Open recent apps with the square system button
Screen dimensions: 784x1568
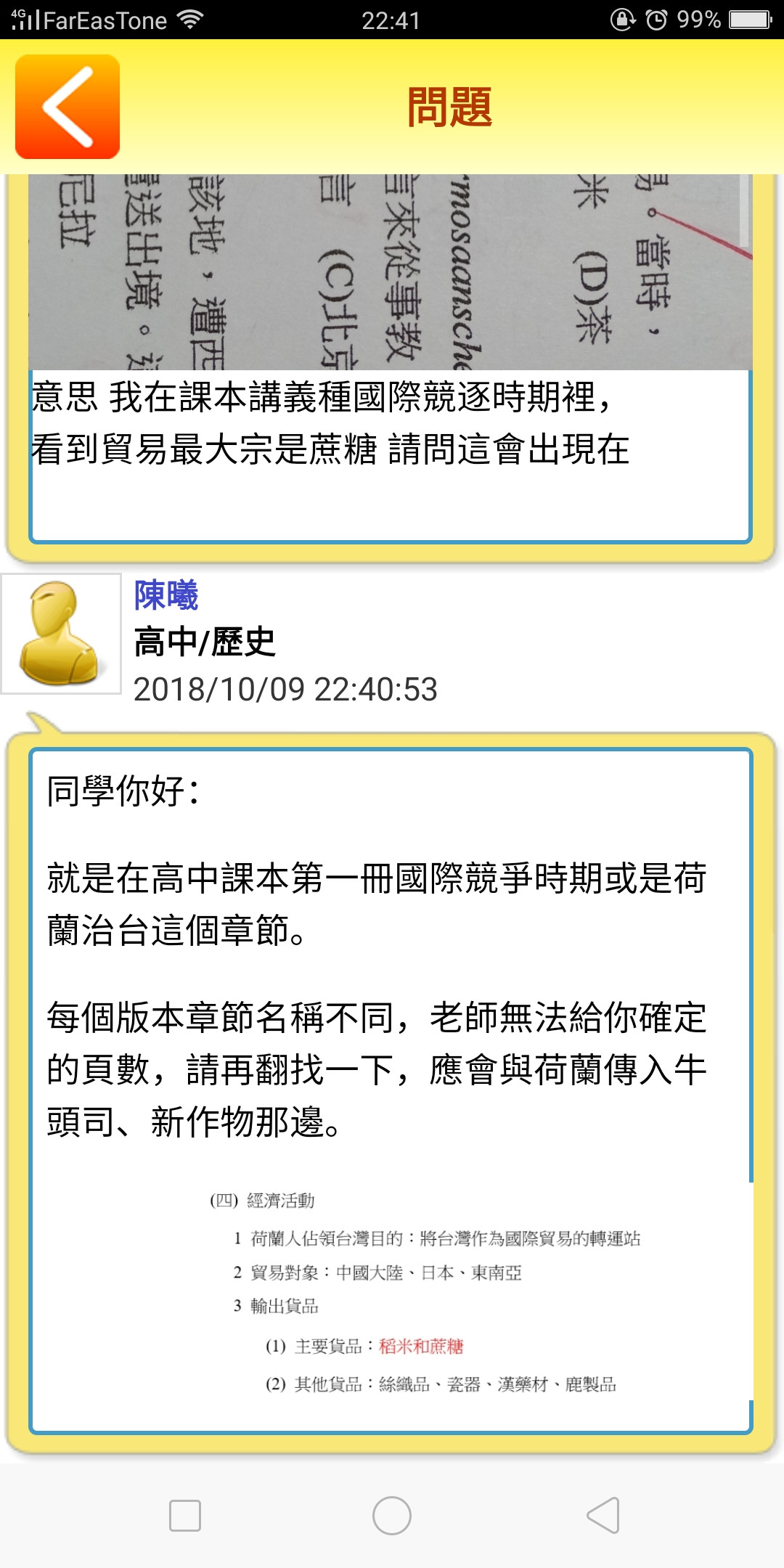coord(185,1516)
